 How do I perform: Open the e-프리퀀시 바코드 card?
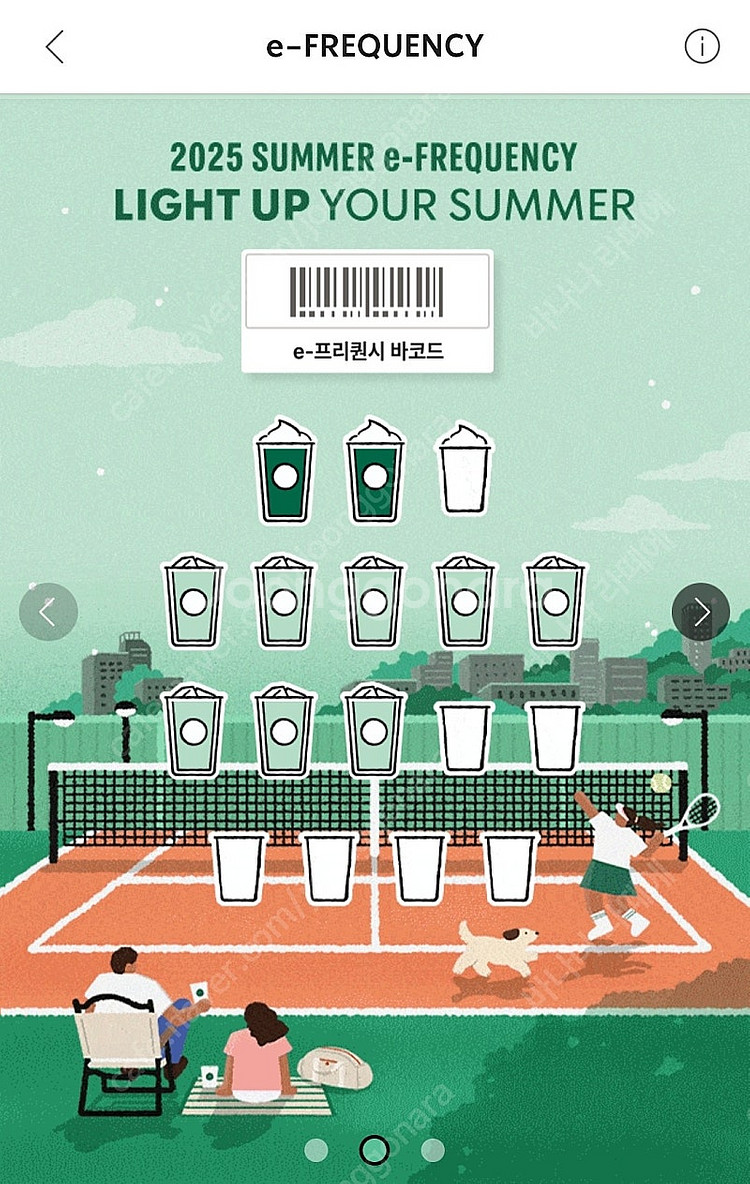tap(367, 311)
